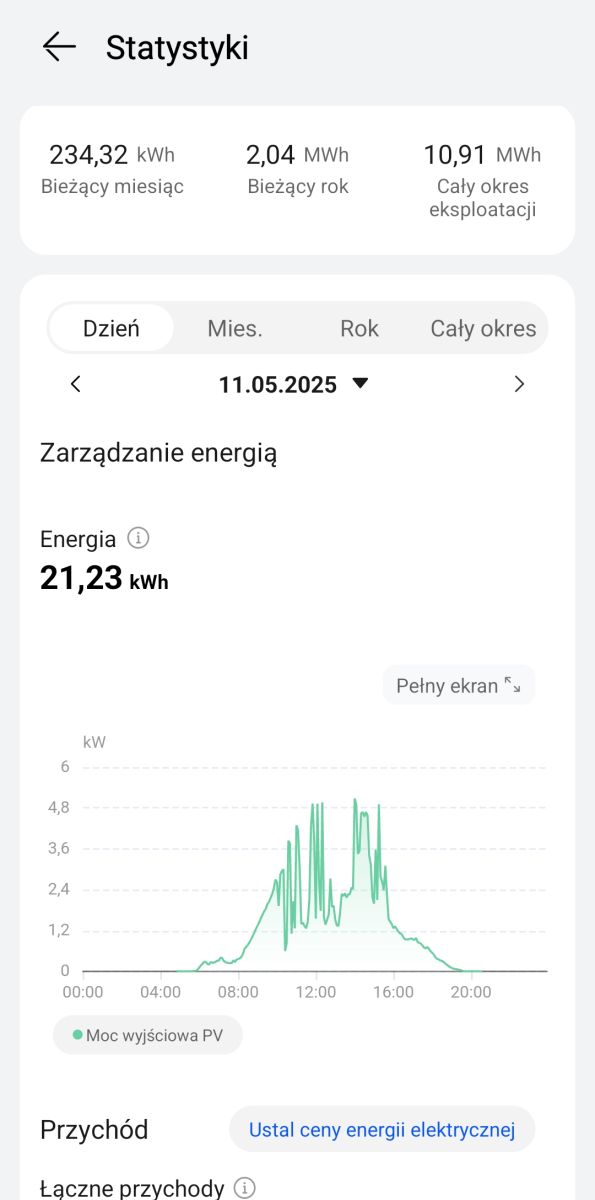595x1200 pixels.
Task: Tap Ustal ceny energii elektrycznej
Action: click(x=382, y=1130)
